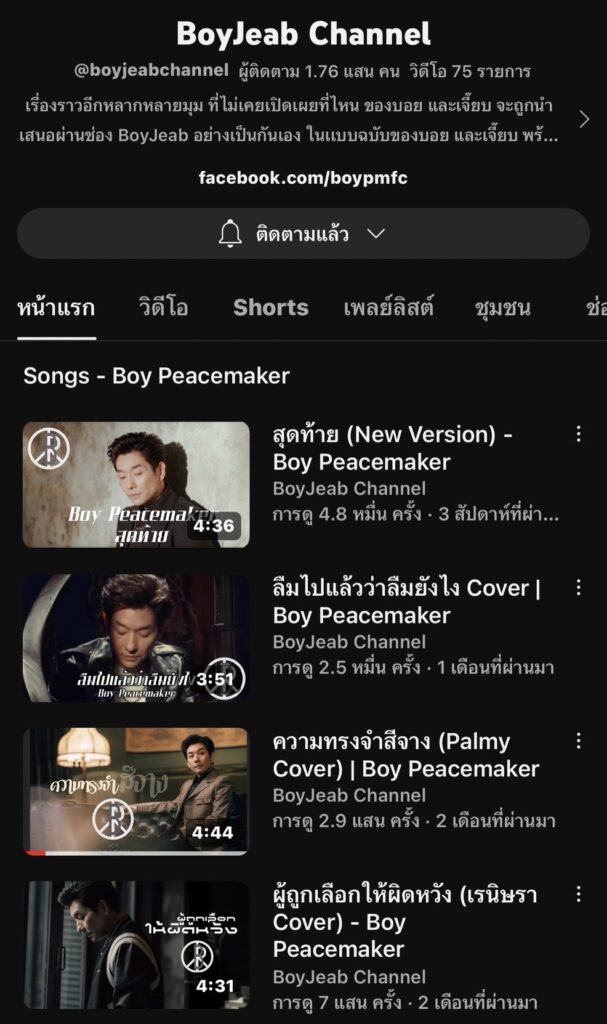The height and width of the screenshot is (1024, 607).
Task: Play the ผู้ถูกเลือกให้ผิดหวัง (เรนิษรา Cover) video
Action: click(136, 944)
